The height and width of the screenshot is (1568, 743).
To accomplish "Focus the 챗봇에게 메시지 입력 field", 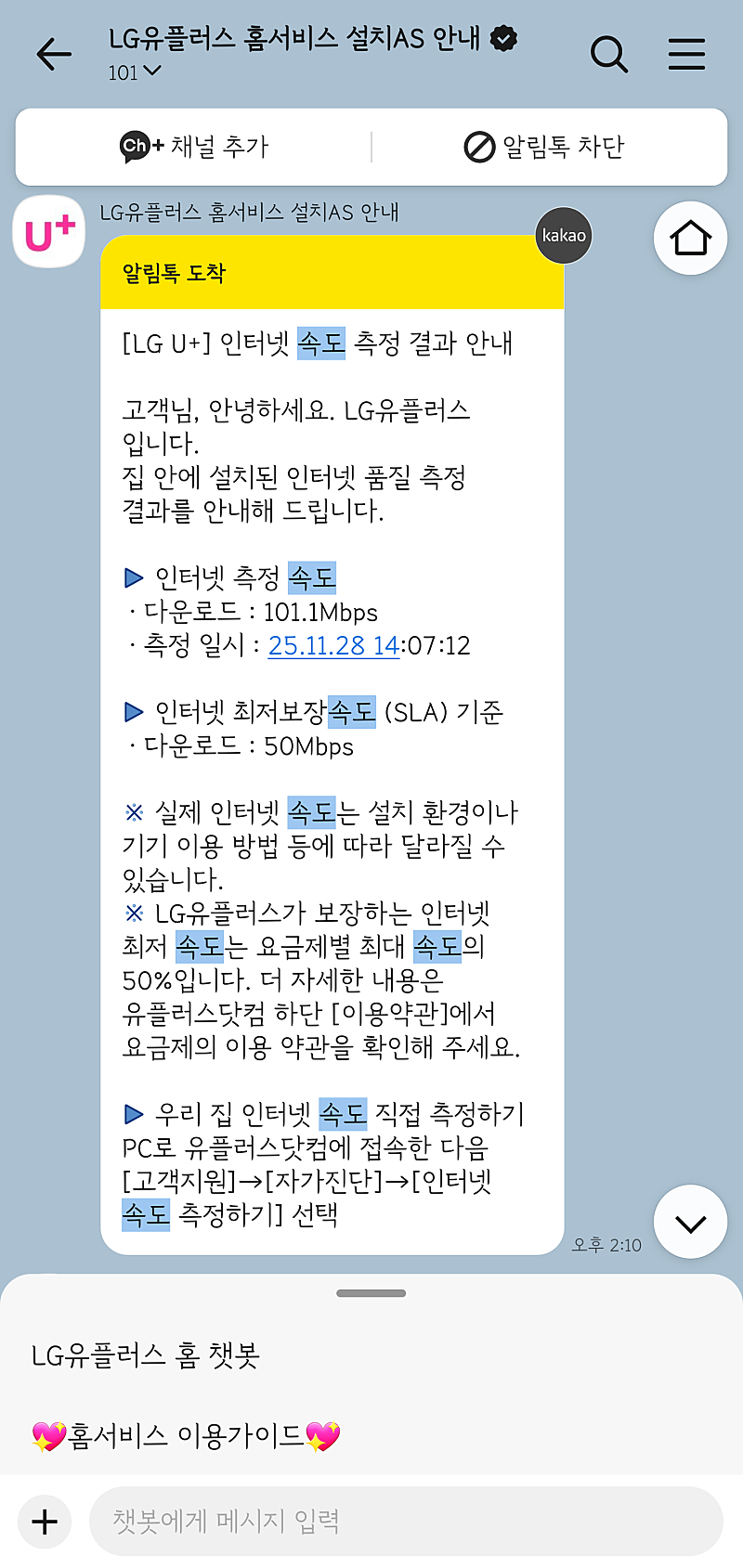I will click(x=406, y=1521).
